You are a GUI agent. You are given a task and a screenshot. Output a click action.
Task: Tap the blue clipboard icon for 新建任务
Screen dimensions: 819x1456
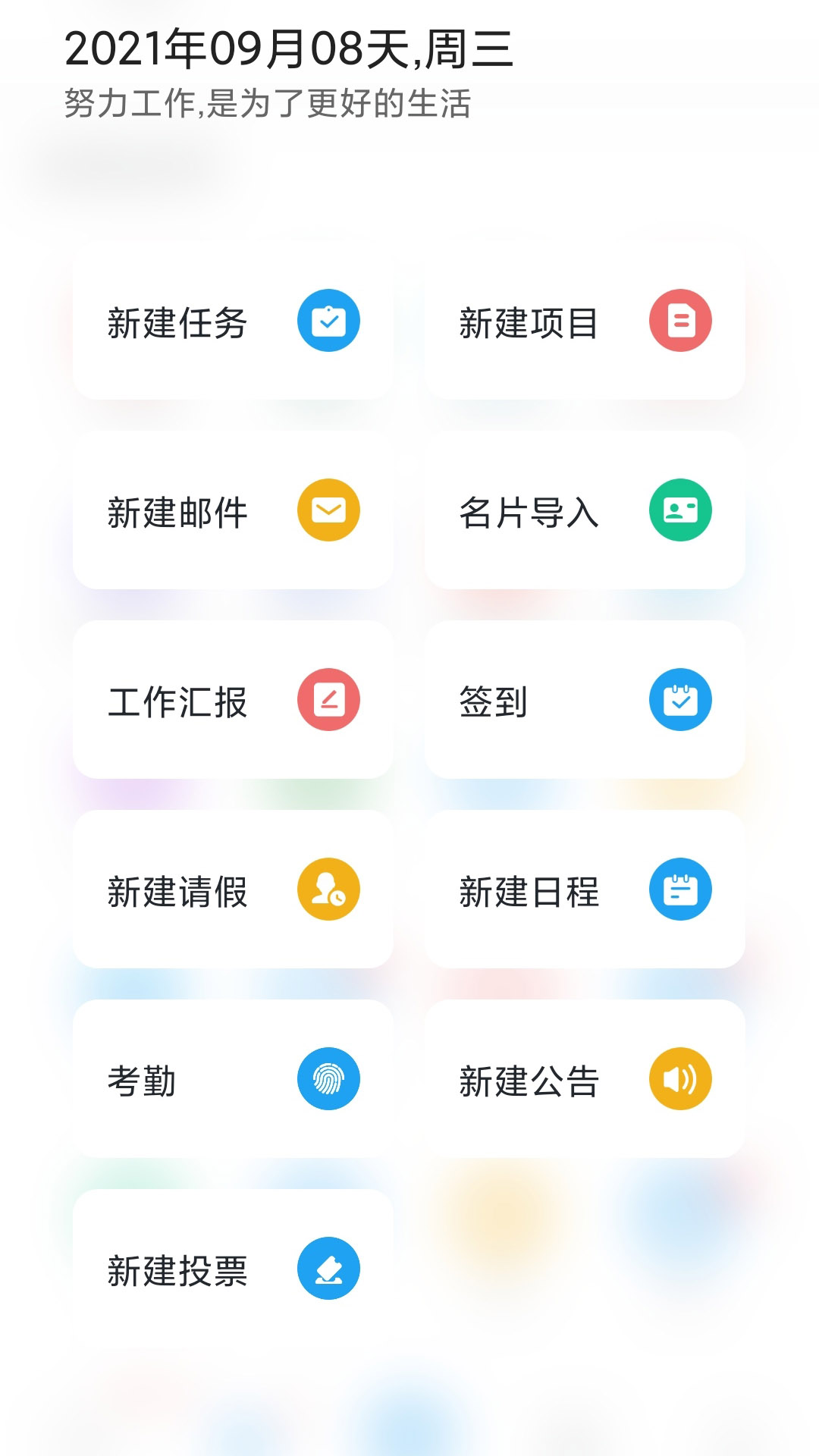(x=329, y=322)
